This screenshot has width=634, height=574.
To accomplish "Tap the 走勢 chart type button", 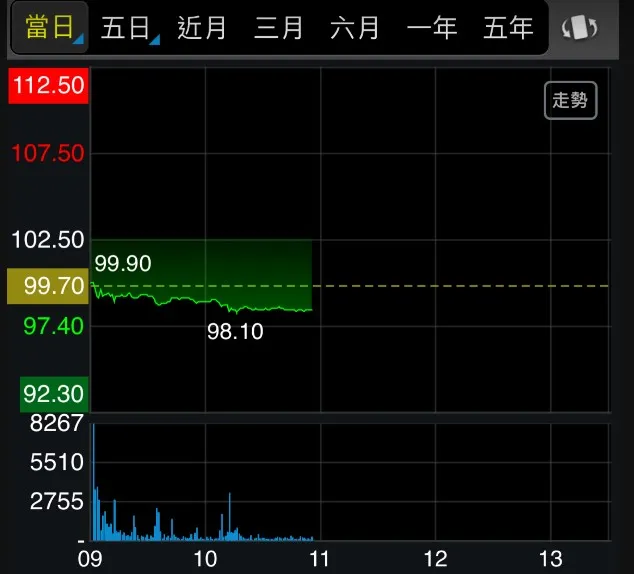I will click(570, 100).
